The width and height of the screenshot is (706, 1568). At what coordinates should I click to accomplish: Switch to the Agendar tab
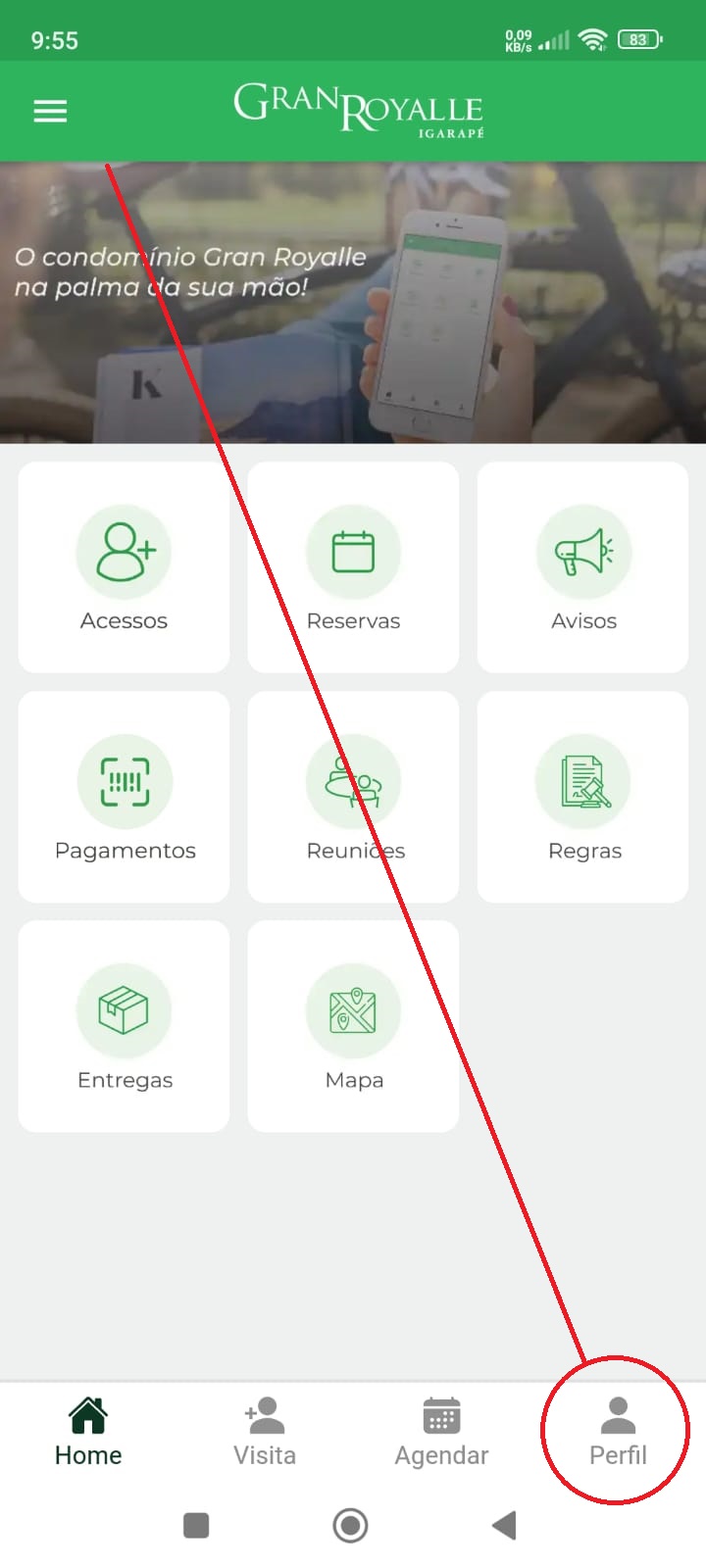click(441, 1432)
